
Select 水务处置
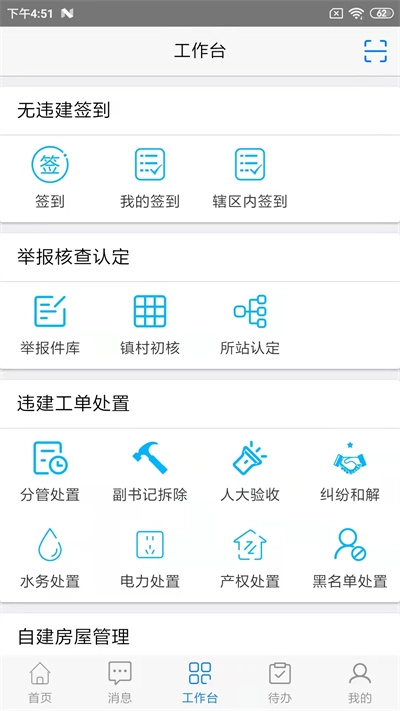(50, 558)
